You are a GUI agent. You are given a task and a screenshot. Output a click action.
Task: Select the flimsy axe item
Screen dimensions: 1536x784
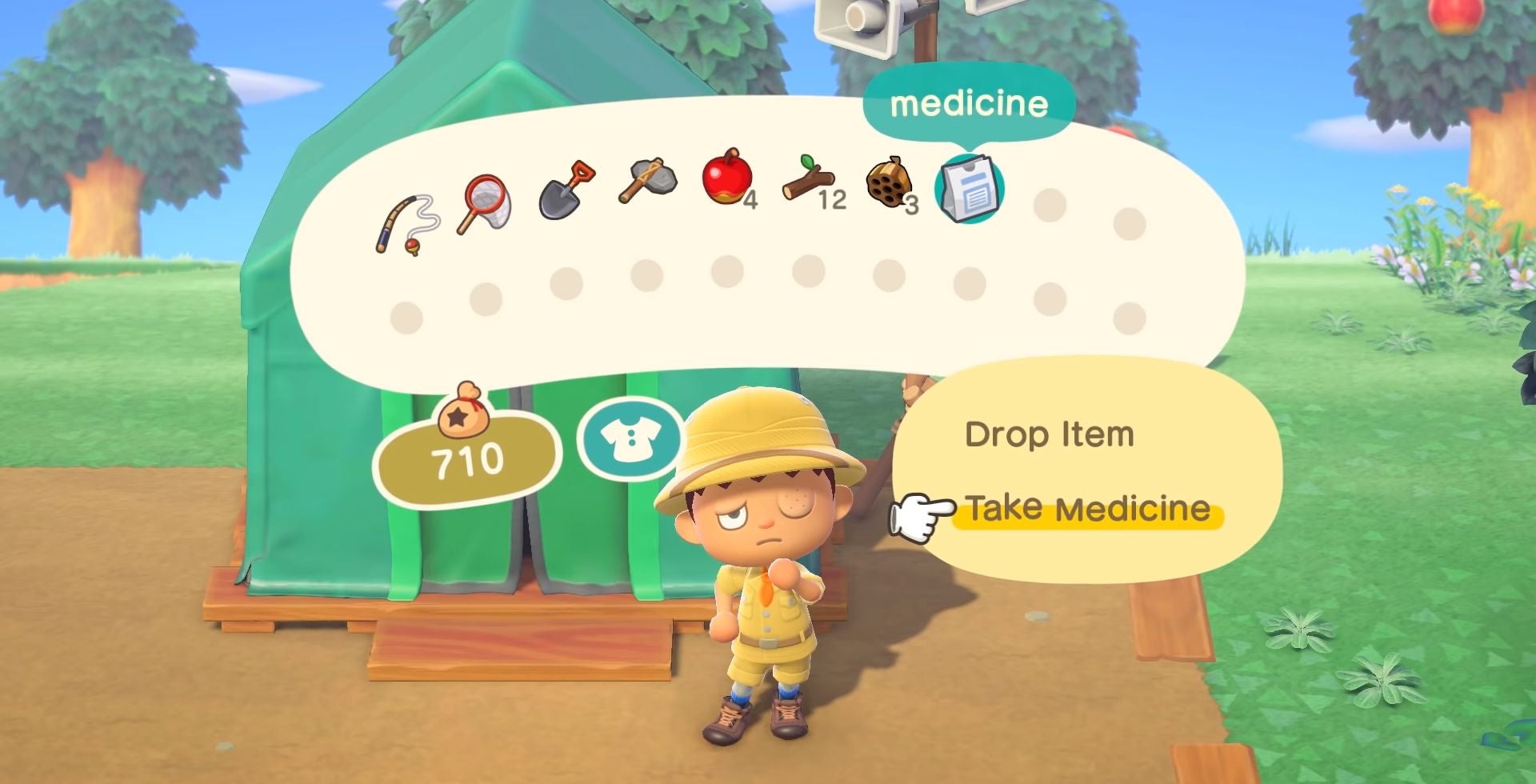[648, 180]
